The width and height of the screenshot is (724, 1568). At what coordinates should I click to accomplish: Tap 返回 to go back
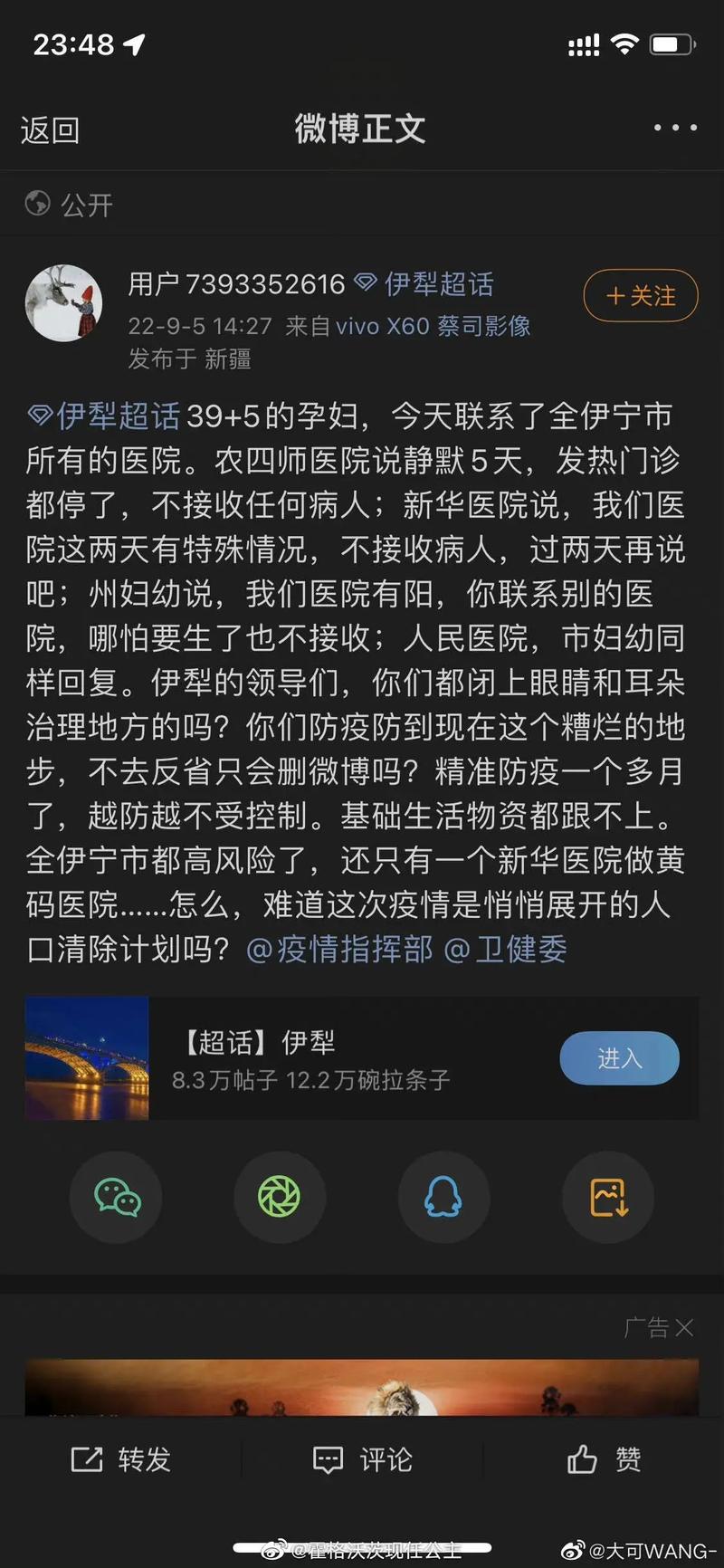pos(50,130)
